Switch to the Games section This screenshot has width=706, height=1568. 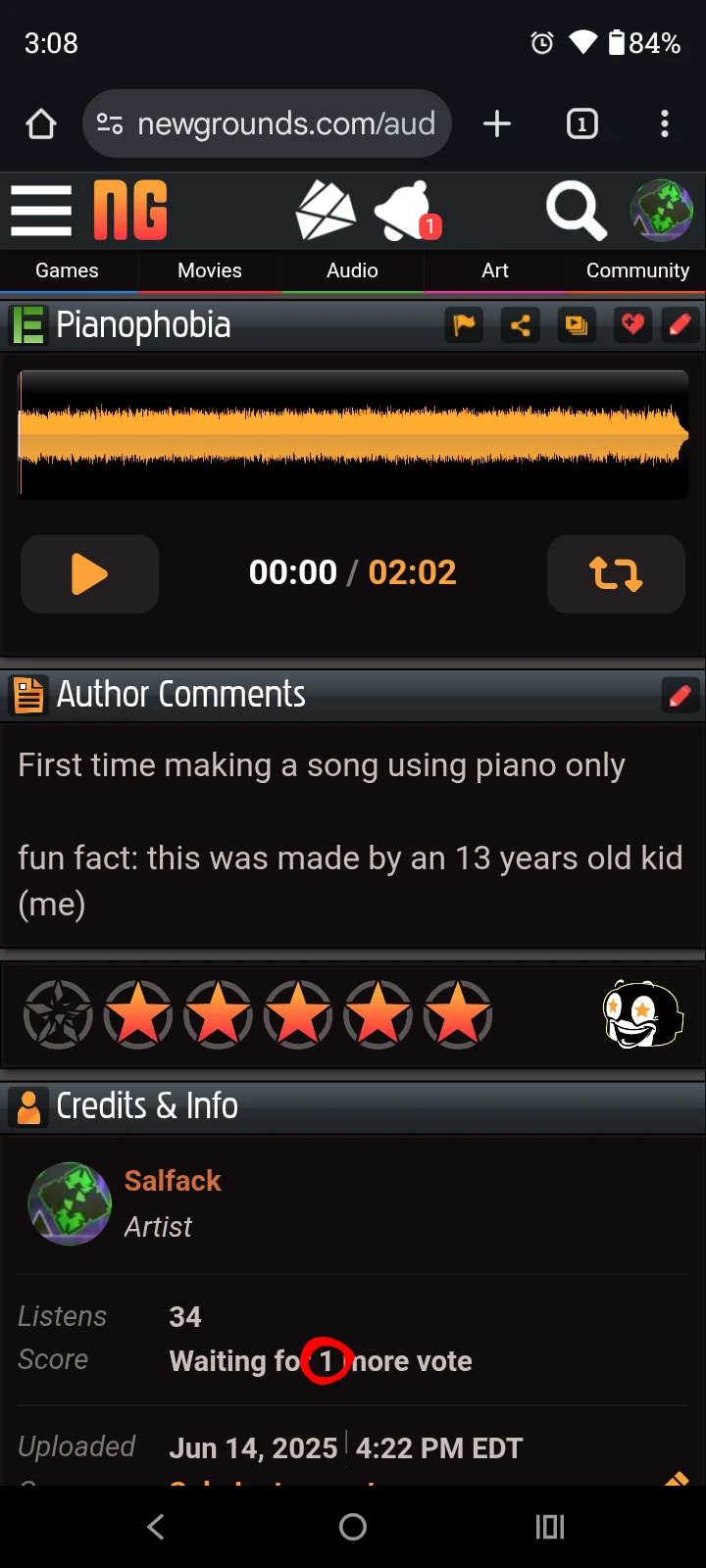coord(67,270)
